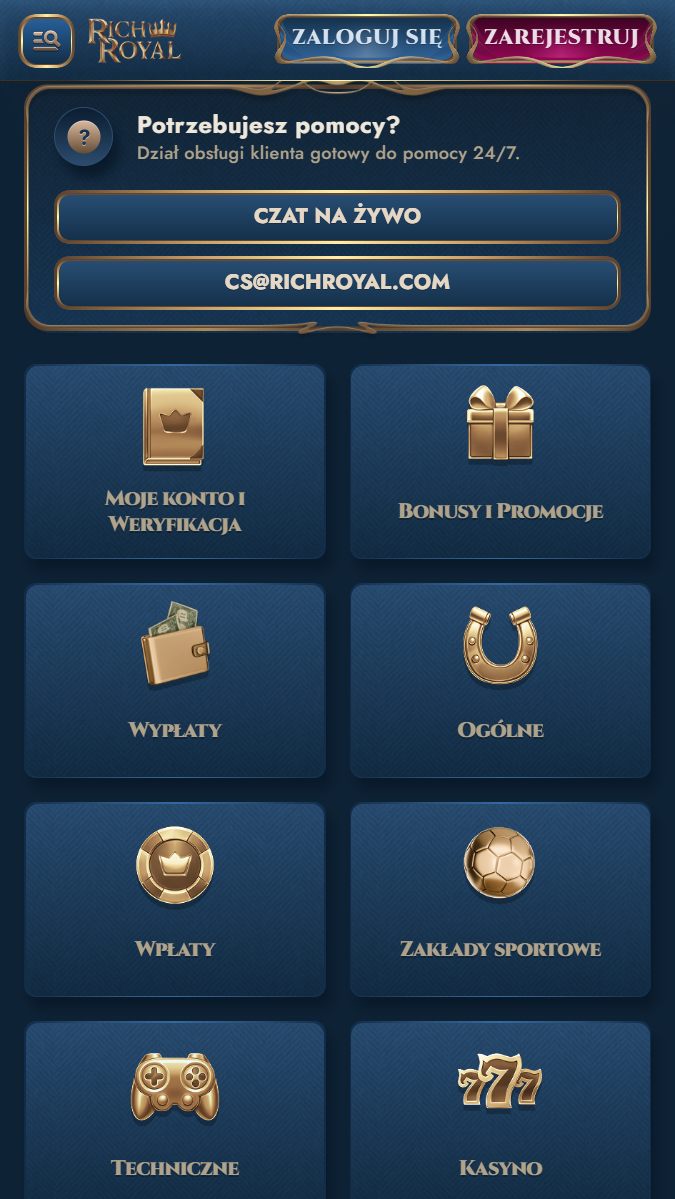Open Moje konto i Weryfikacja card

(175, 461)
